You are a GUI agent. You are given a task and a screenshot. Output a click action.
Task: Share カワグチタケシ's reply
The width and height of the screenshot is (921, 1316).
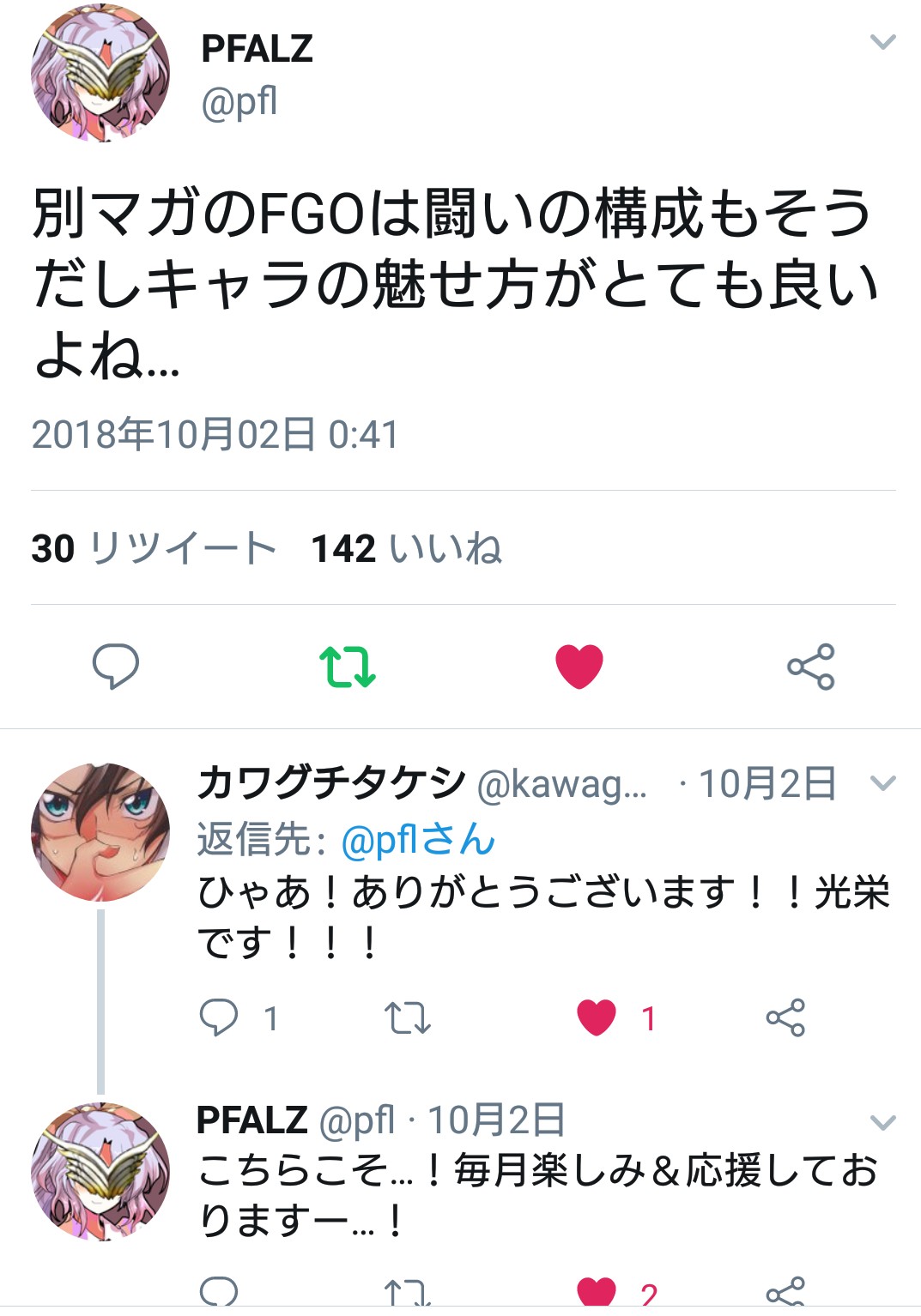[x=785, y=1017]
